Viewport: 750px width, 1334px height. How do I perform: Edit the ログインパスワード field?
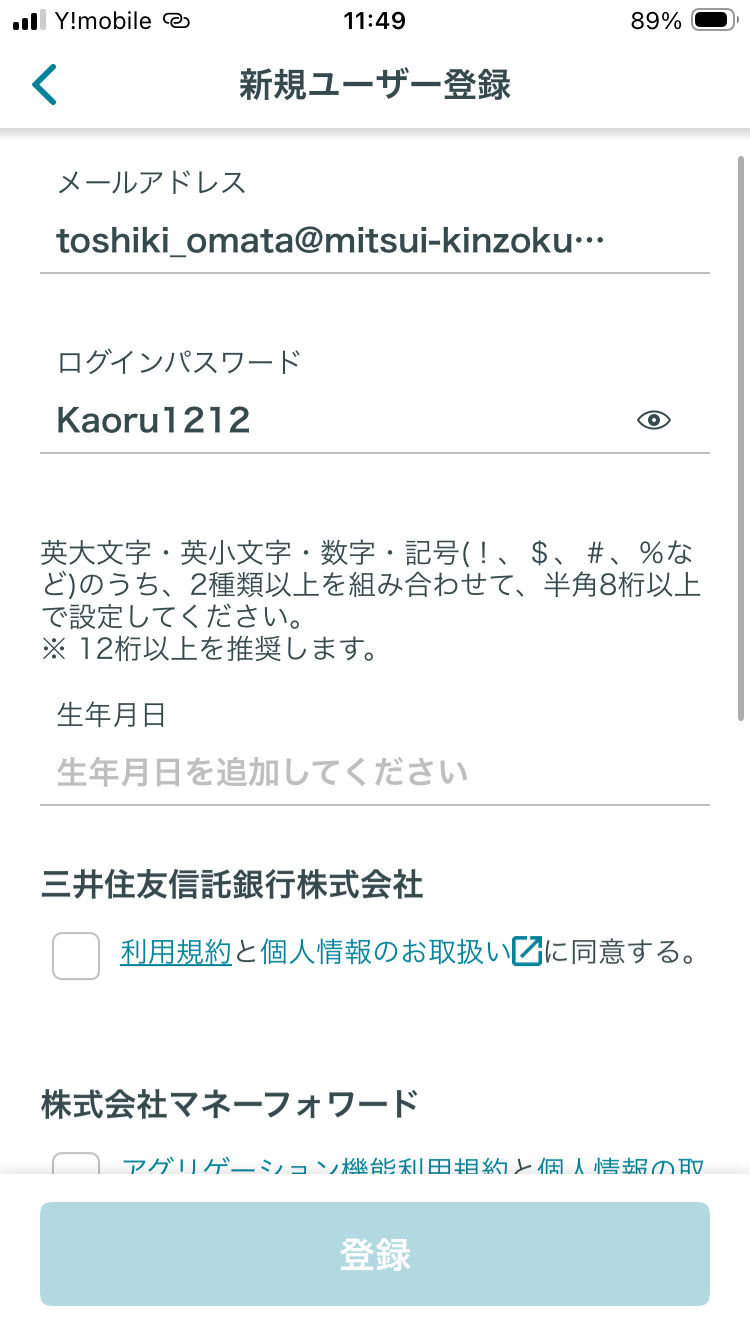330,421
